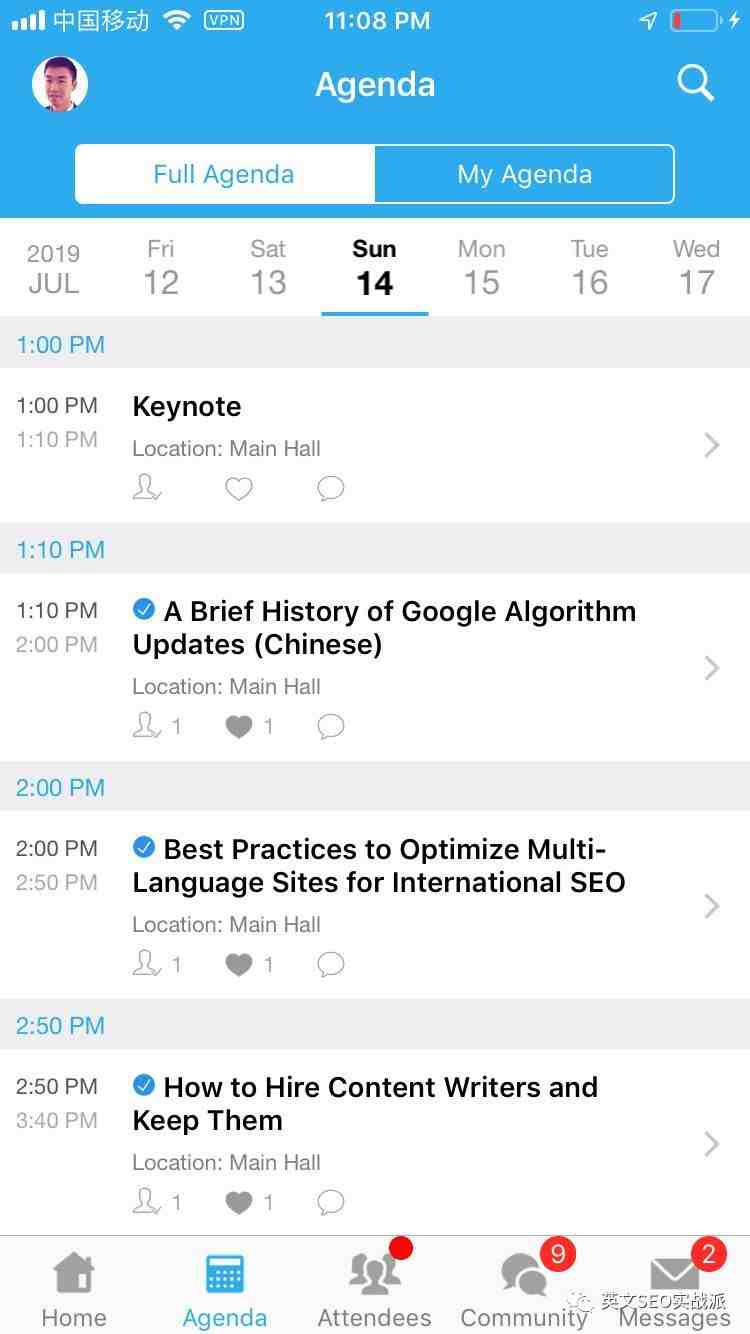Viewport: 750px width, 1334px height.
Task: Open the Keynote session
Action: coord(375,445)
